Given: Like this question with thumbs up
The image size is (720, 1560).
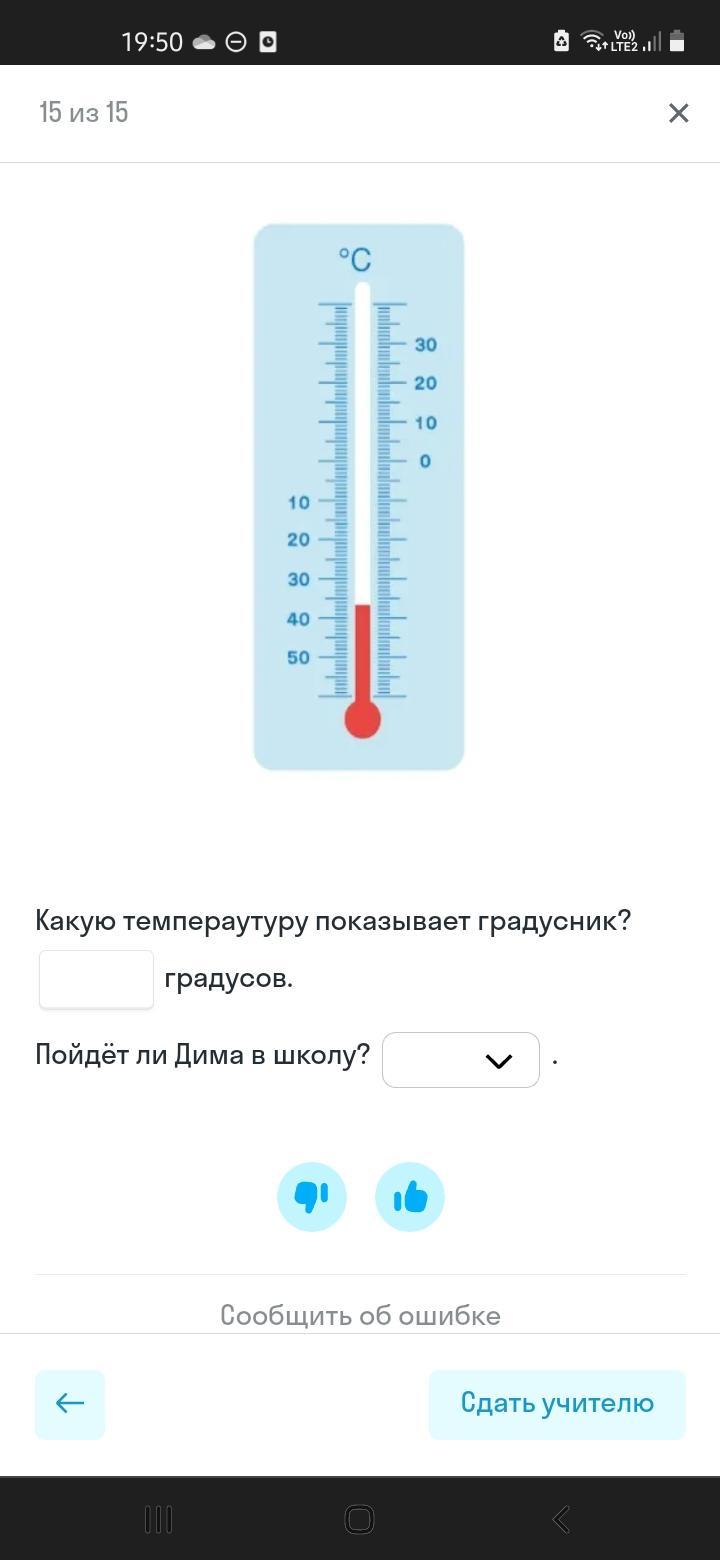Looking at the screenshot, I should (410, 1197).
